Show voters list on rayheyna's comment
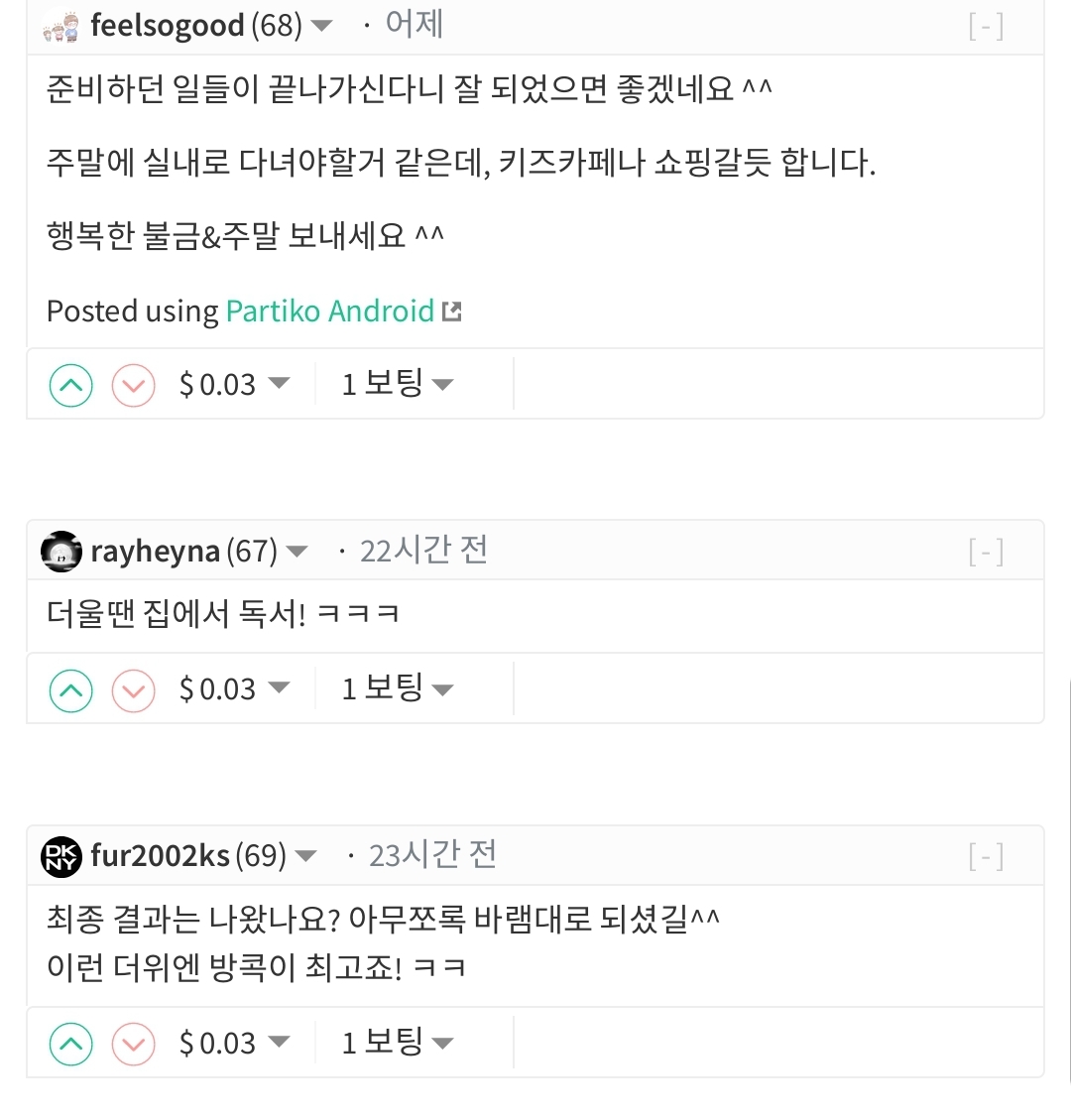The image size is (1071, 1120). coord(397,688)
